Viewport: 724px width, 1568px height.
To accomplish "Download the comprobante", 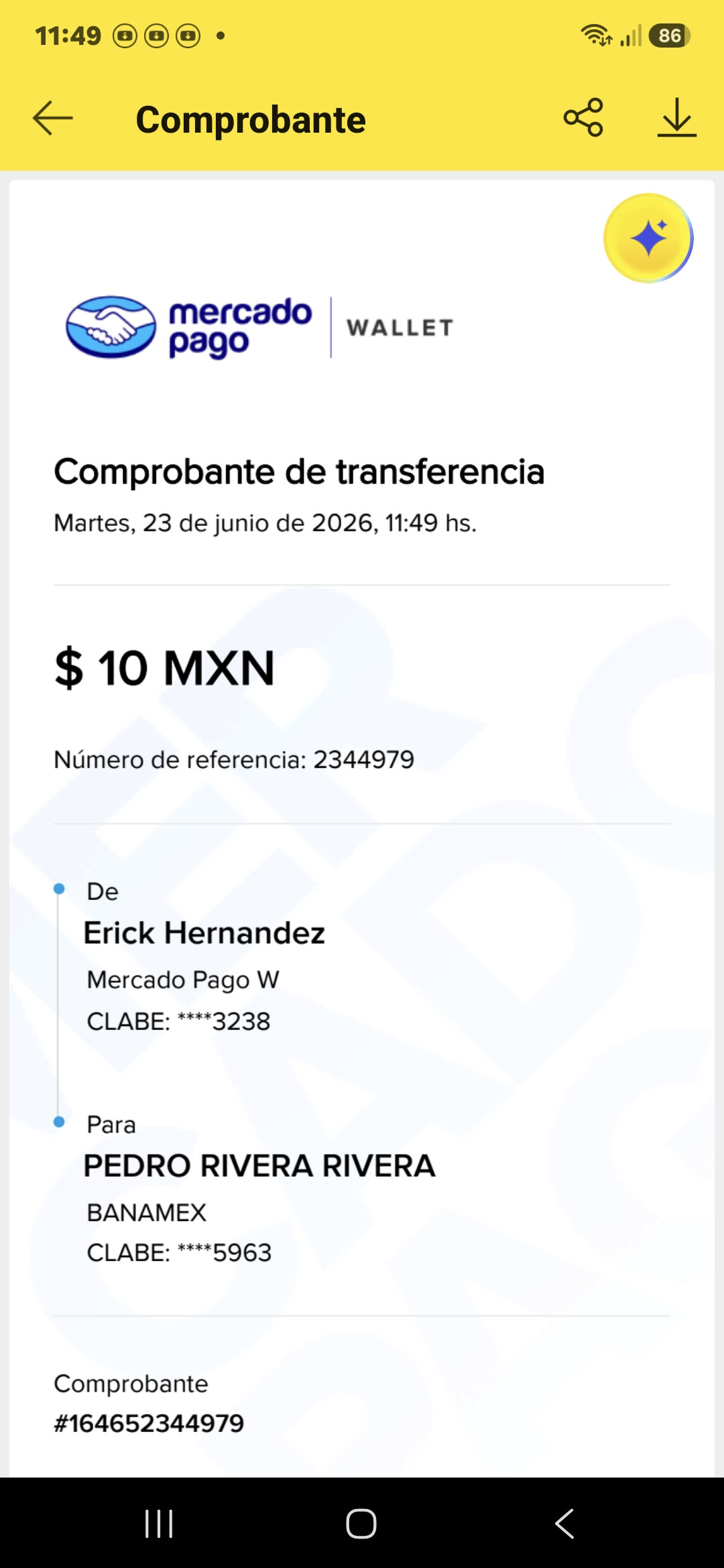I will (x=676, y=118).
